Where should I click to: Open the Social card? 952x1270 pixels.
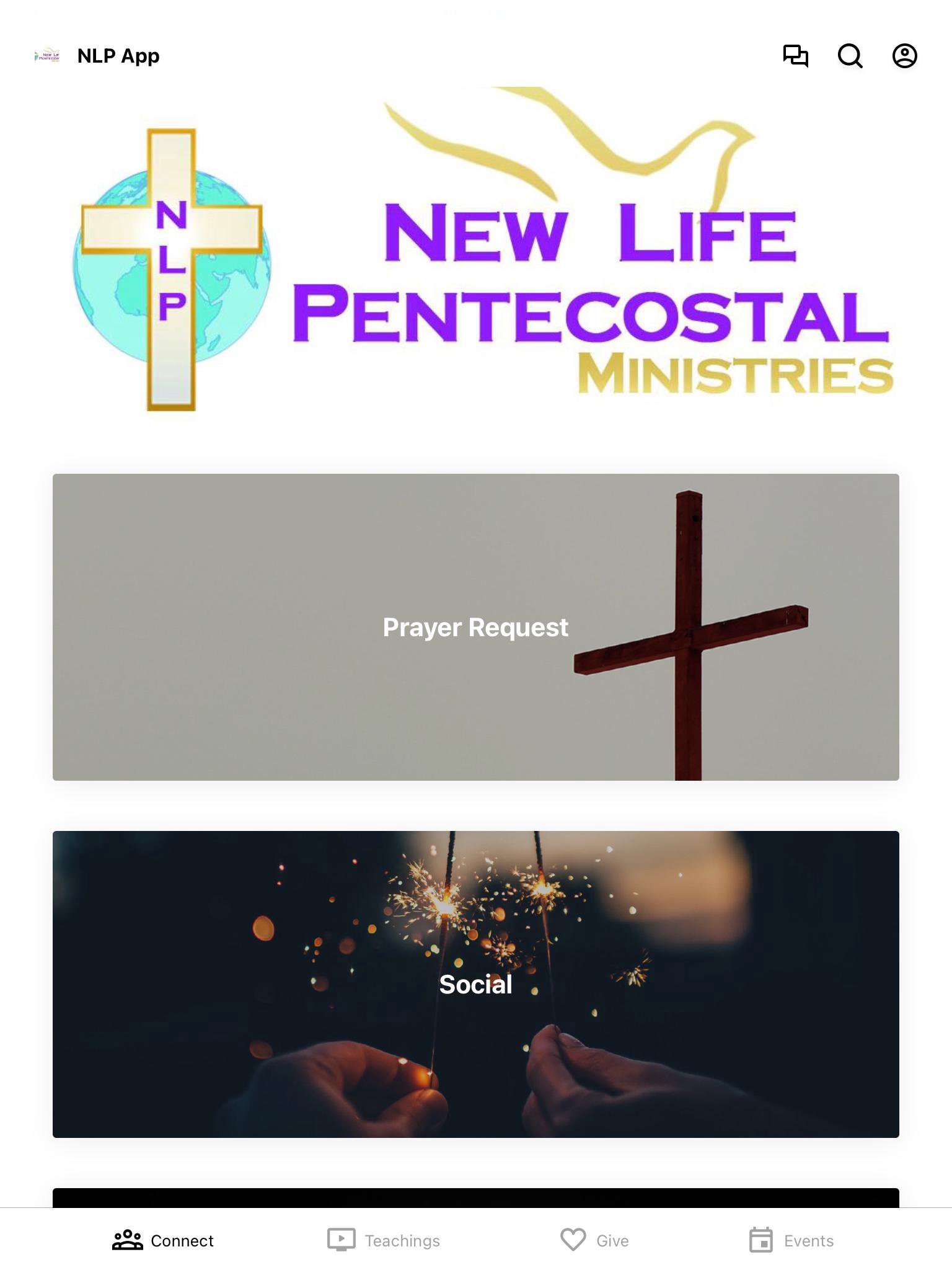(x=475, y=984)
